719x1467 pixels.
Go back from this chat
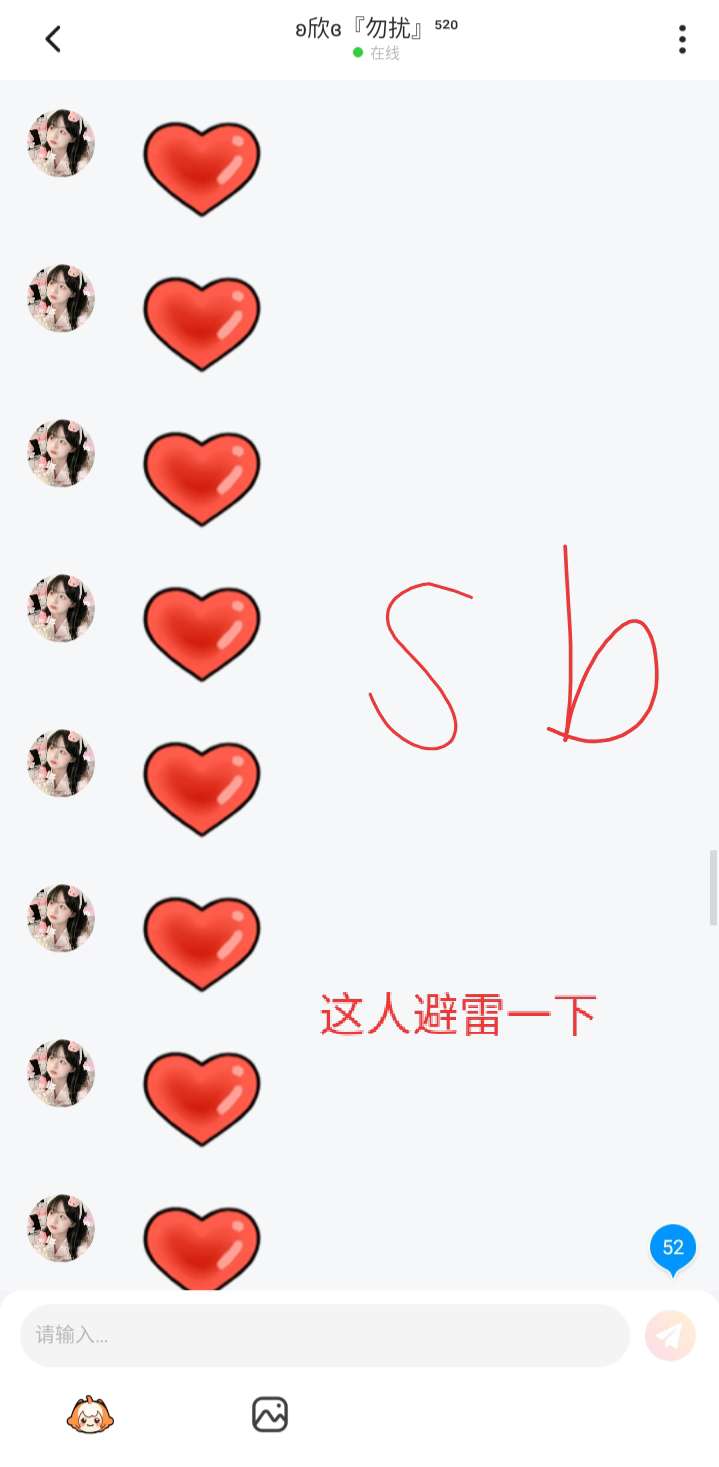(53, 39)
